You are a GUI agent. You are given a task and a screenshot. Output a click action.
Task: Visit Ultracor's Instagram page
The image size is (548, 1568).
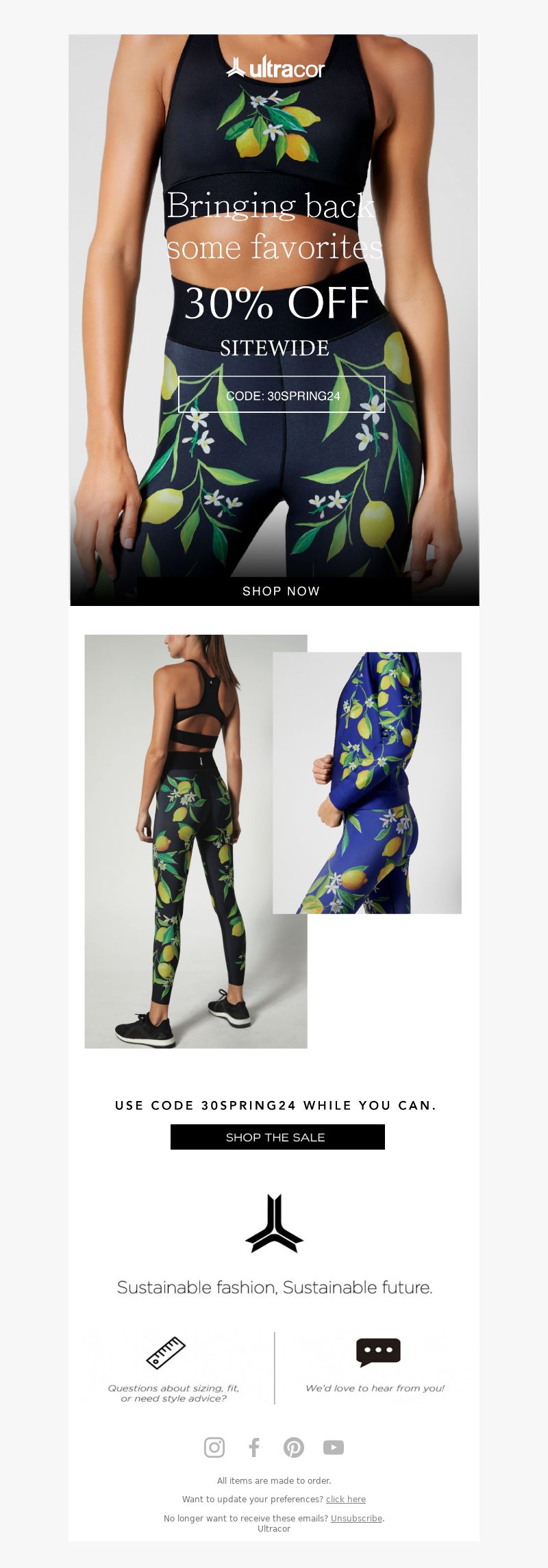coord(214,1447)
